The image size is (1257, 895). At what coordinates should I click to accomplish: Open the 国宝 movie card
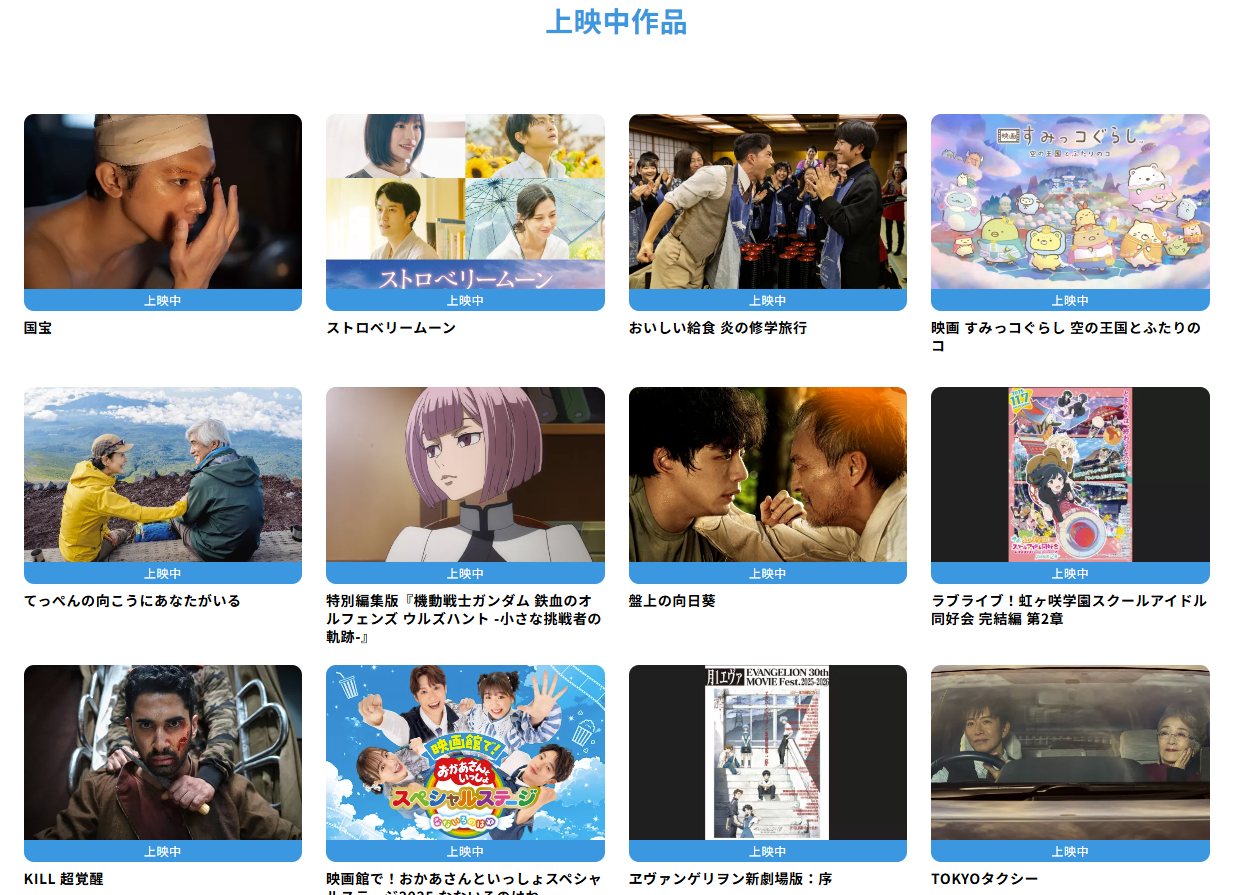[x=163, y=202]
